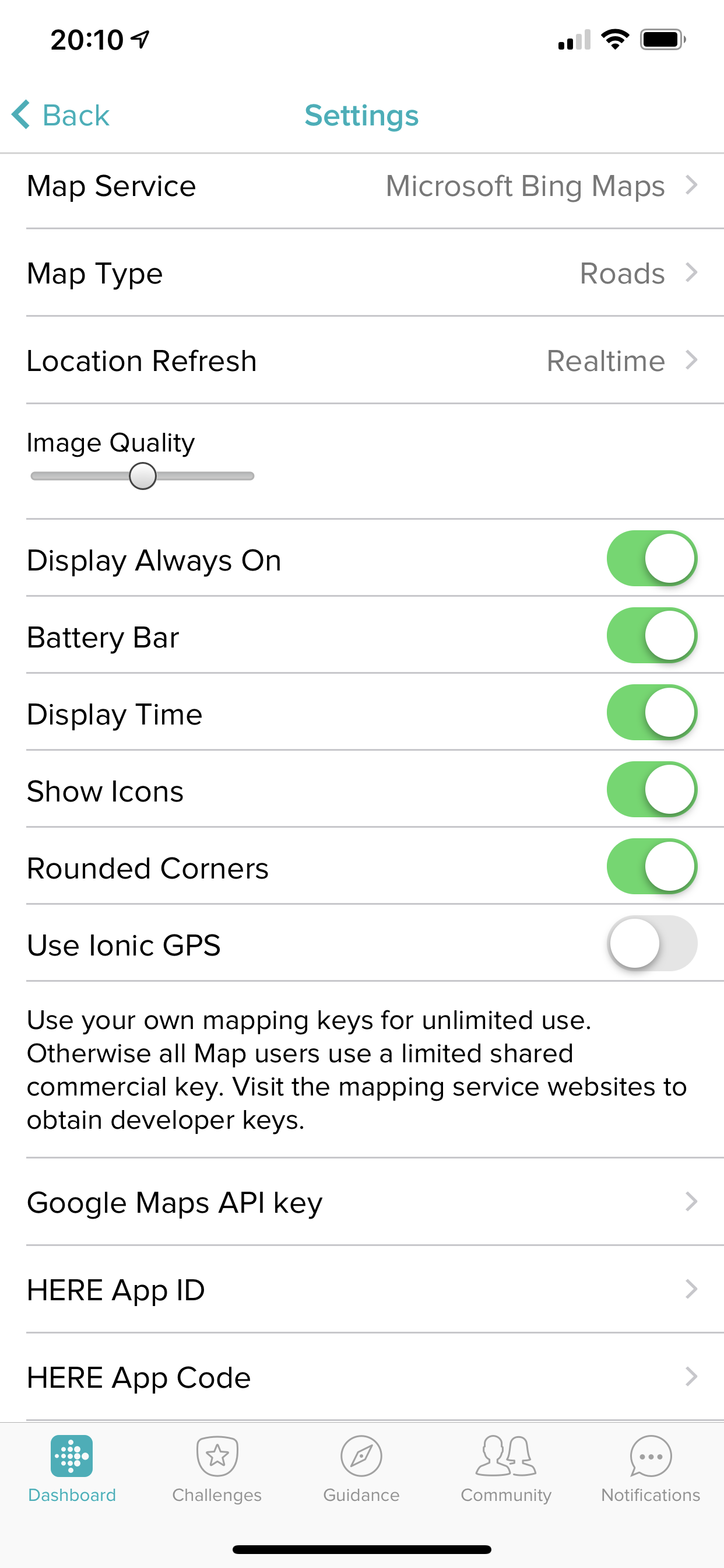Disable the Battery Bar switch

651,635
